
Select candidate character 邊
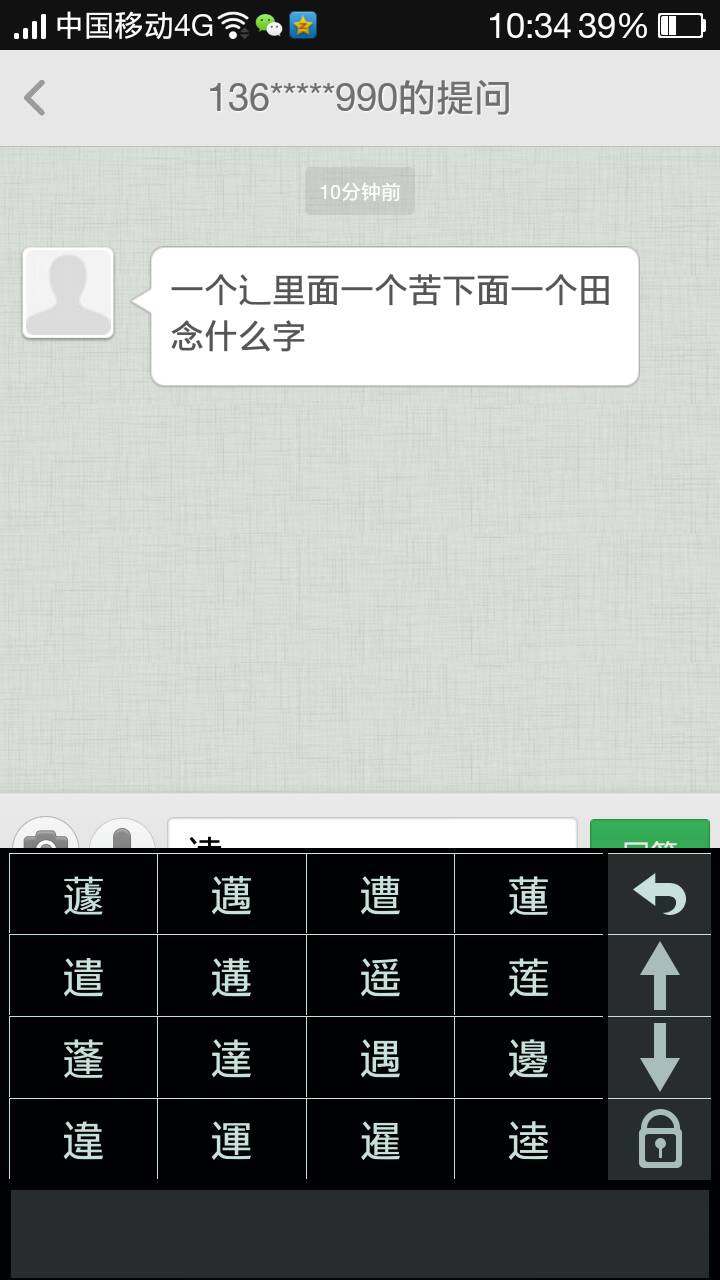528,1059
